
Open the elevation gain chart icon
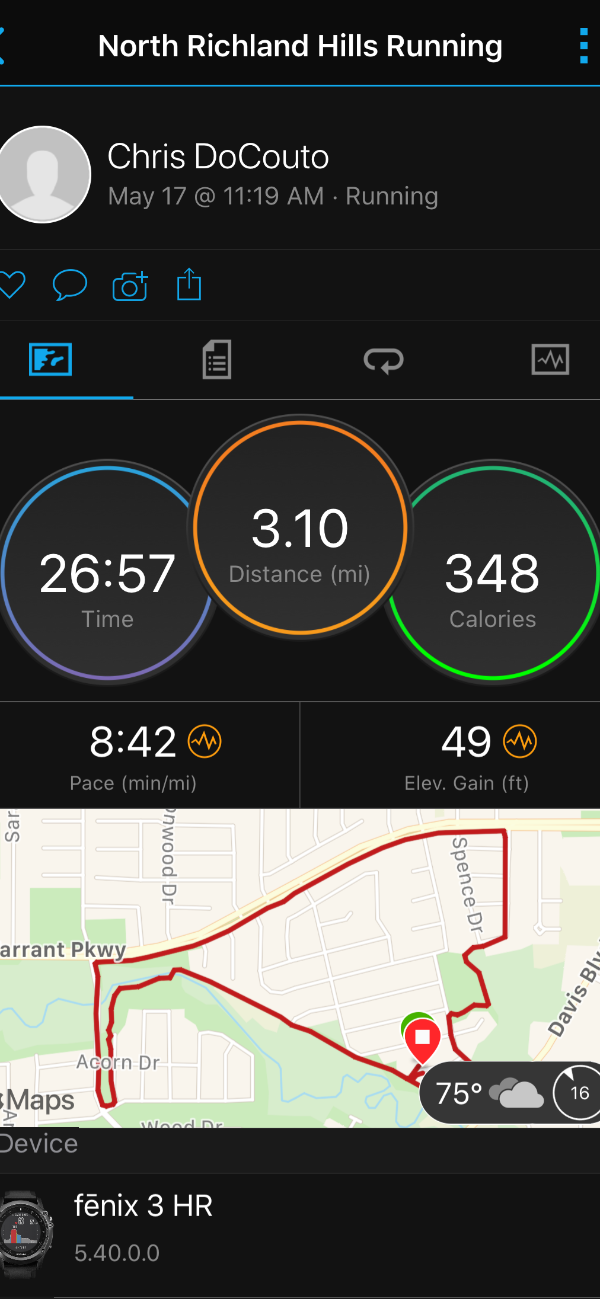coord(520,742)
